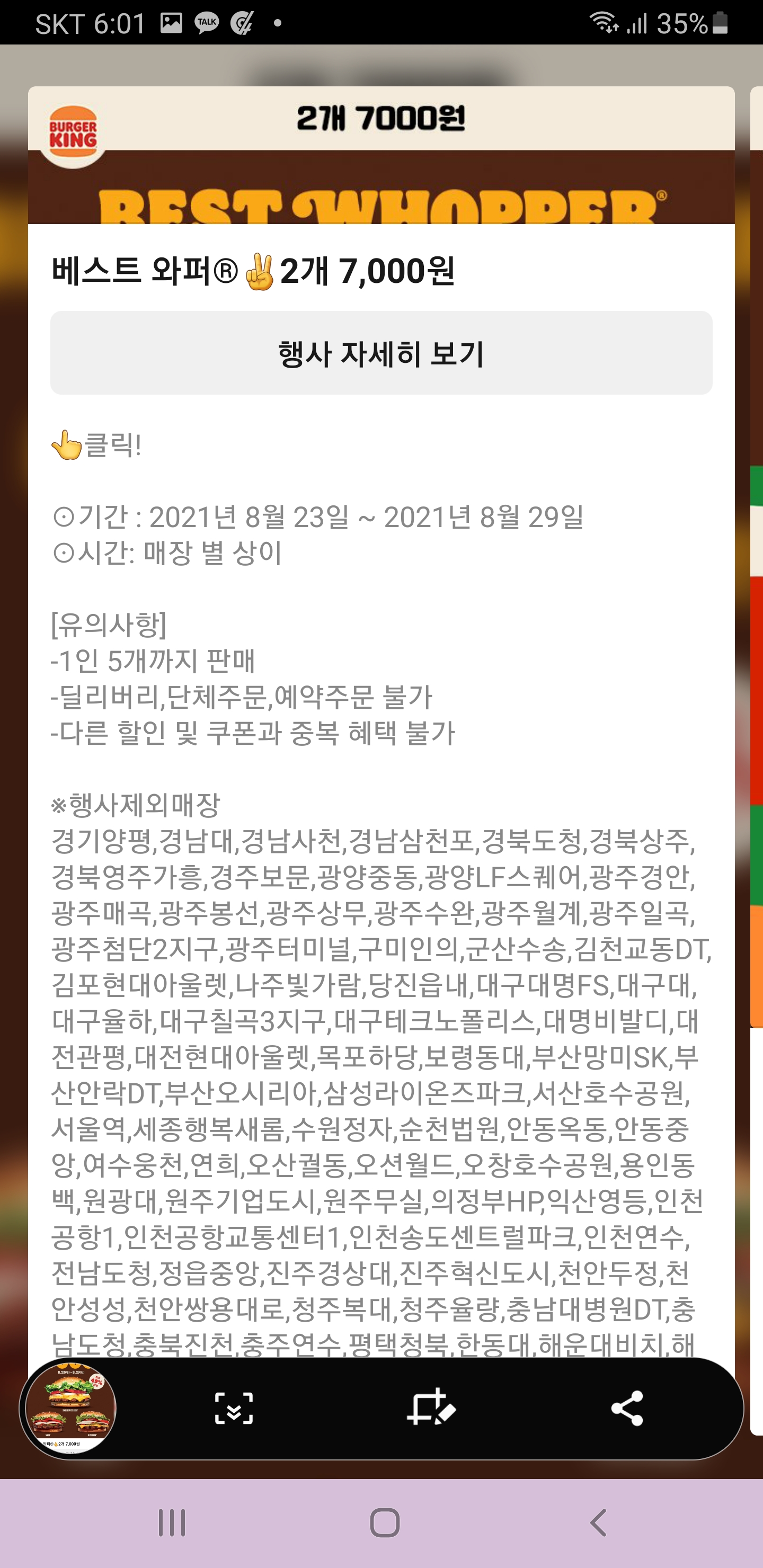Start scroll capture of the screenshot

(x=234, y=1408)
